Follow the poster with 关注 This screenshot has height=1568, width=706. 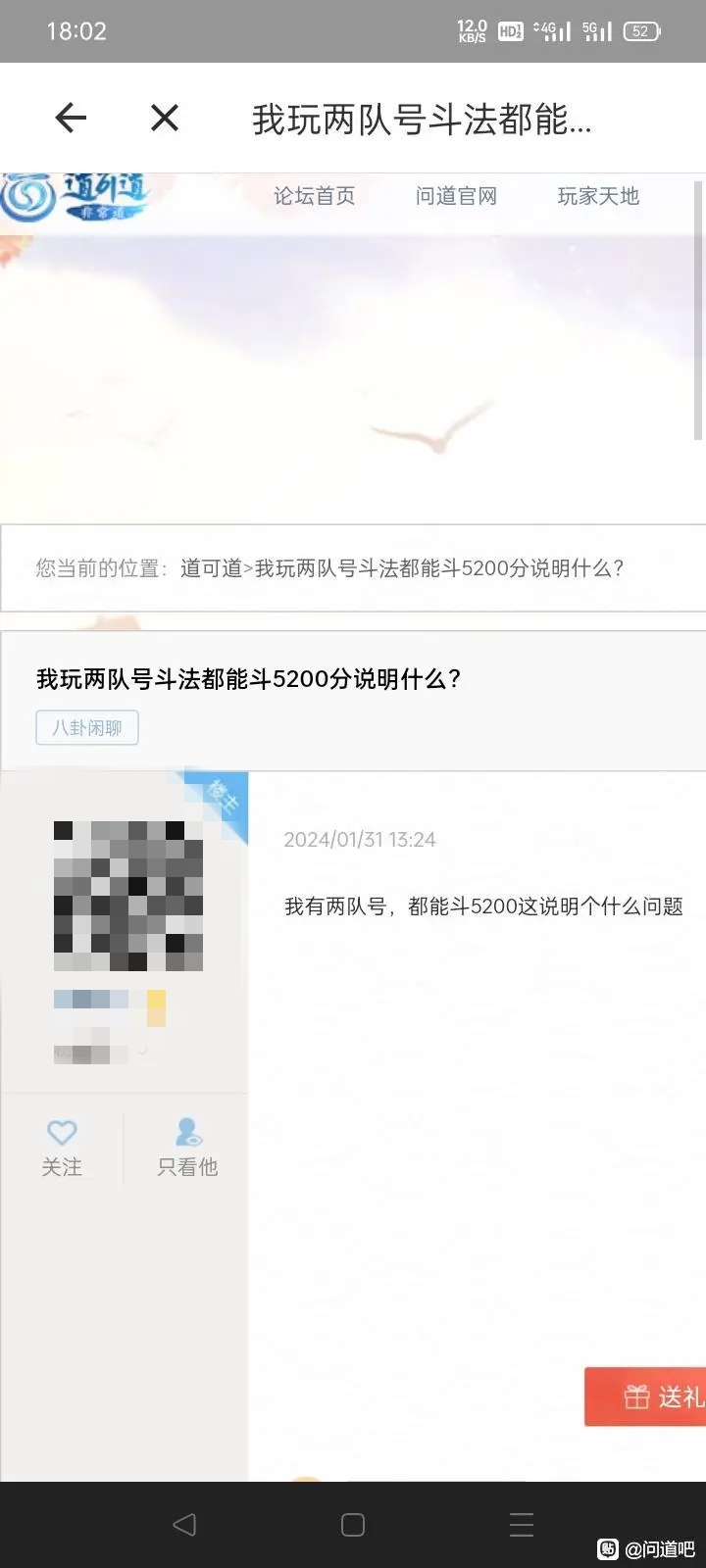click(62, 1148)
